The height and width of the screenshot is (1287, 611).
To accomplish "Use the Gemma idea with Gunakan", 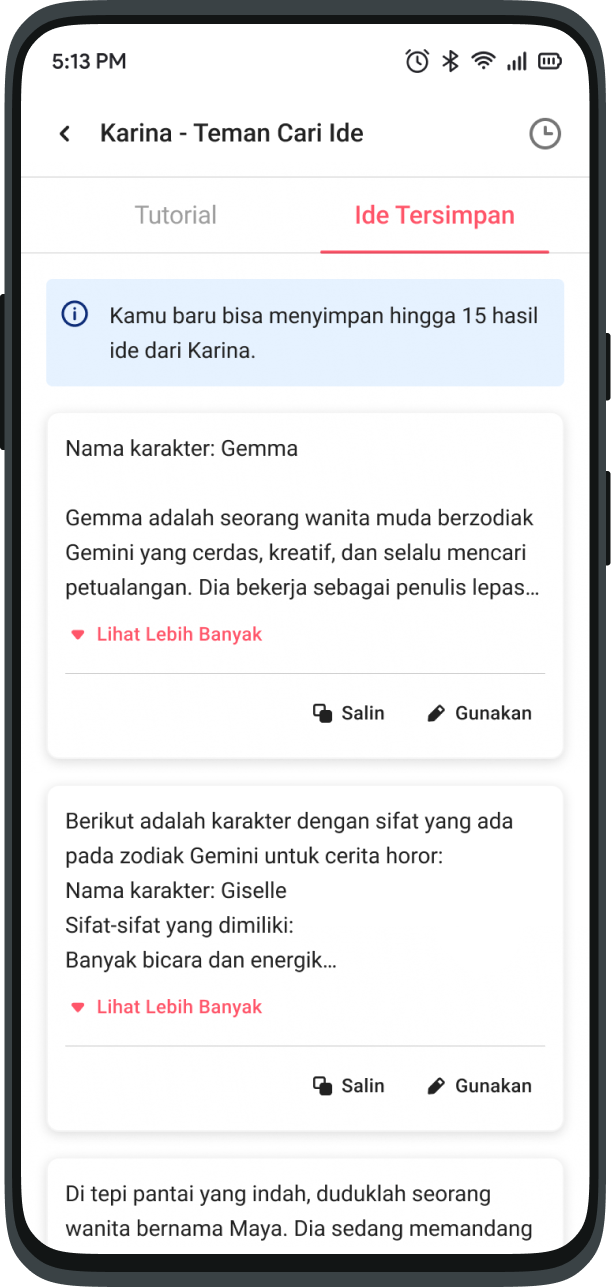I will click(479, 713).
